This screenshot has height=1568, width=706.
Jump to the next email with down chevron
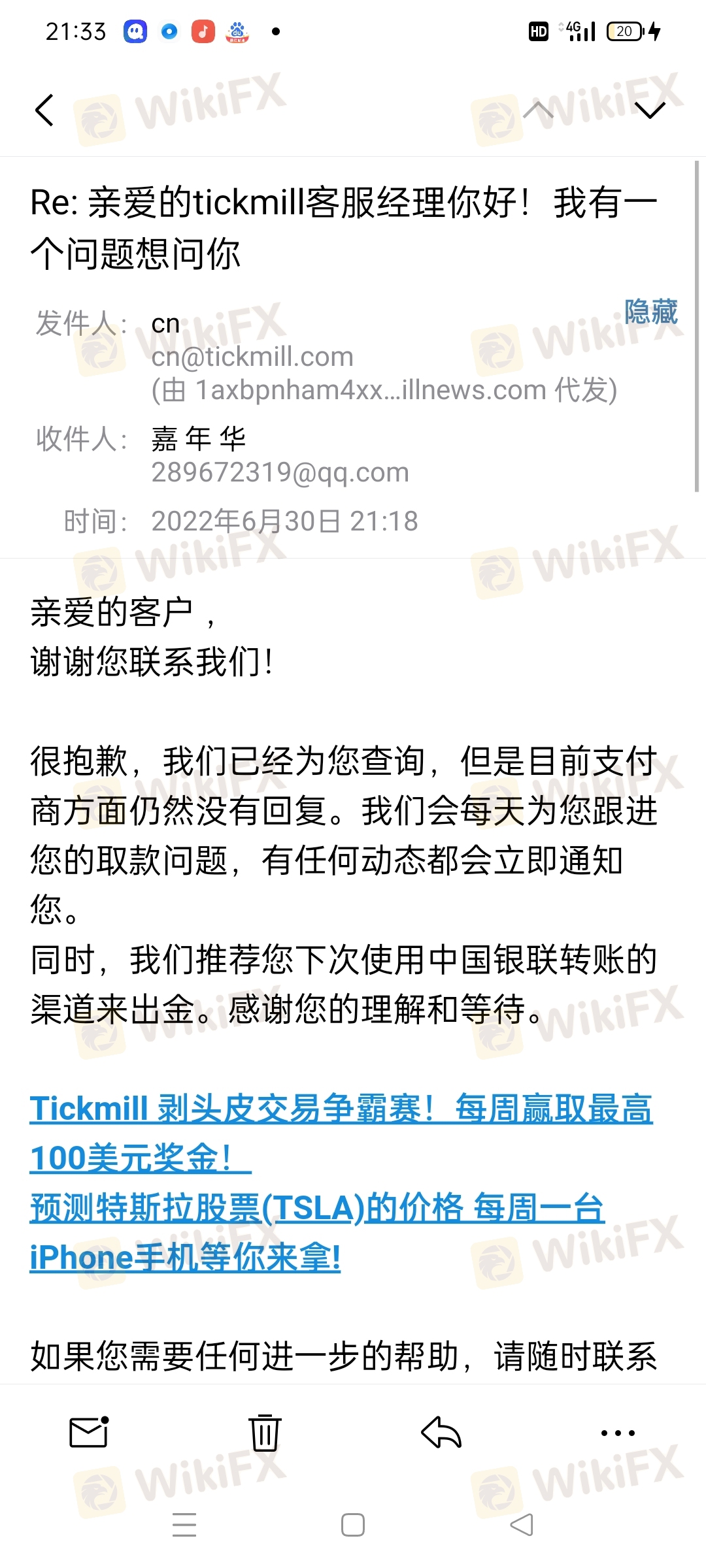649,110
